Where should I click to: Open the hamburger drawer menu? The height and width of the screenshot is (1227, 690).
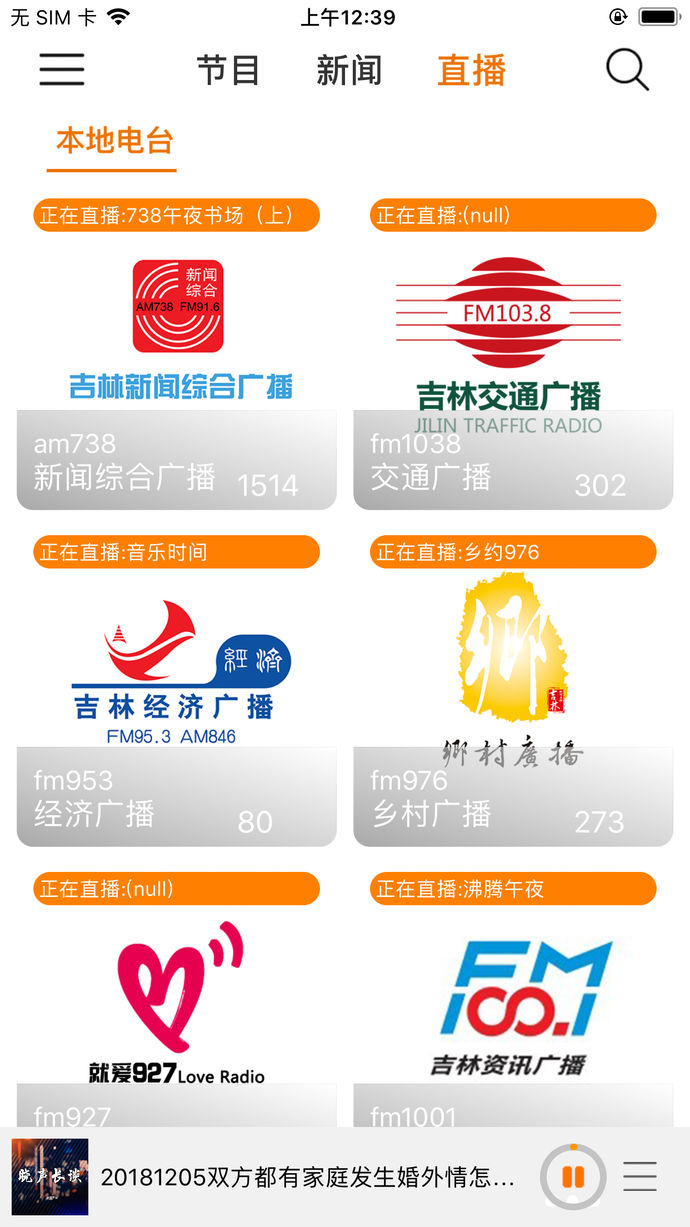point(62,70)
